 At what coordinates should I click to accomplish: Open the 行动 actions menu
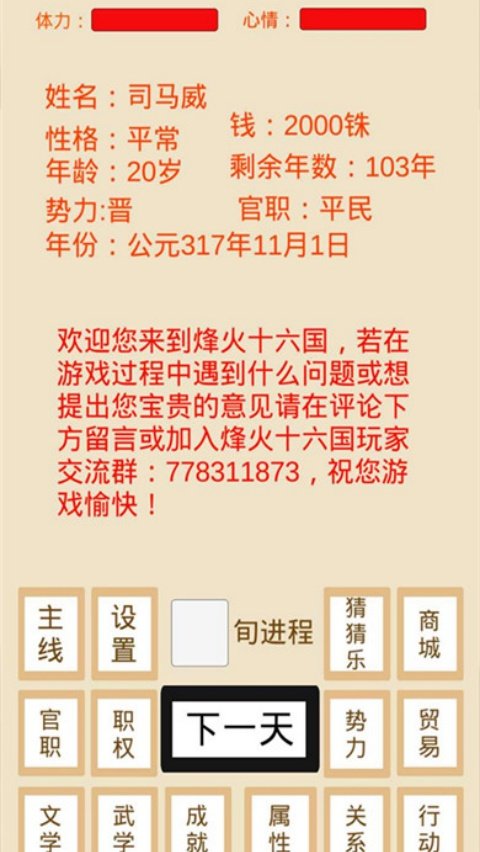[430, 820]
